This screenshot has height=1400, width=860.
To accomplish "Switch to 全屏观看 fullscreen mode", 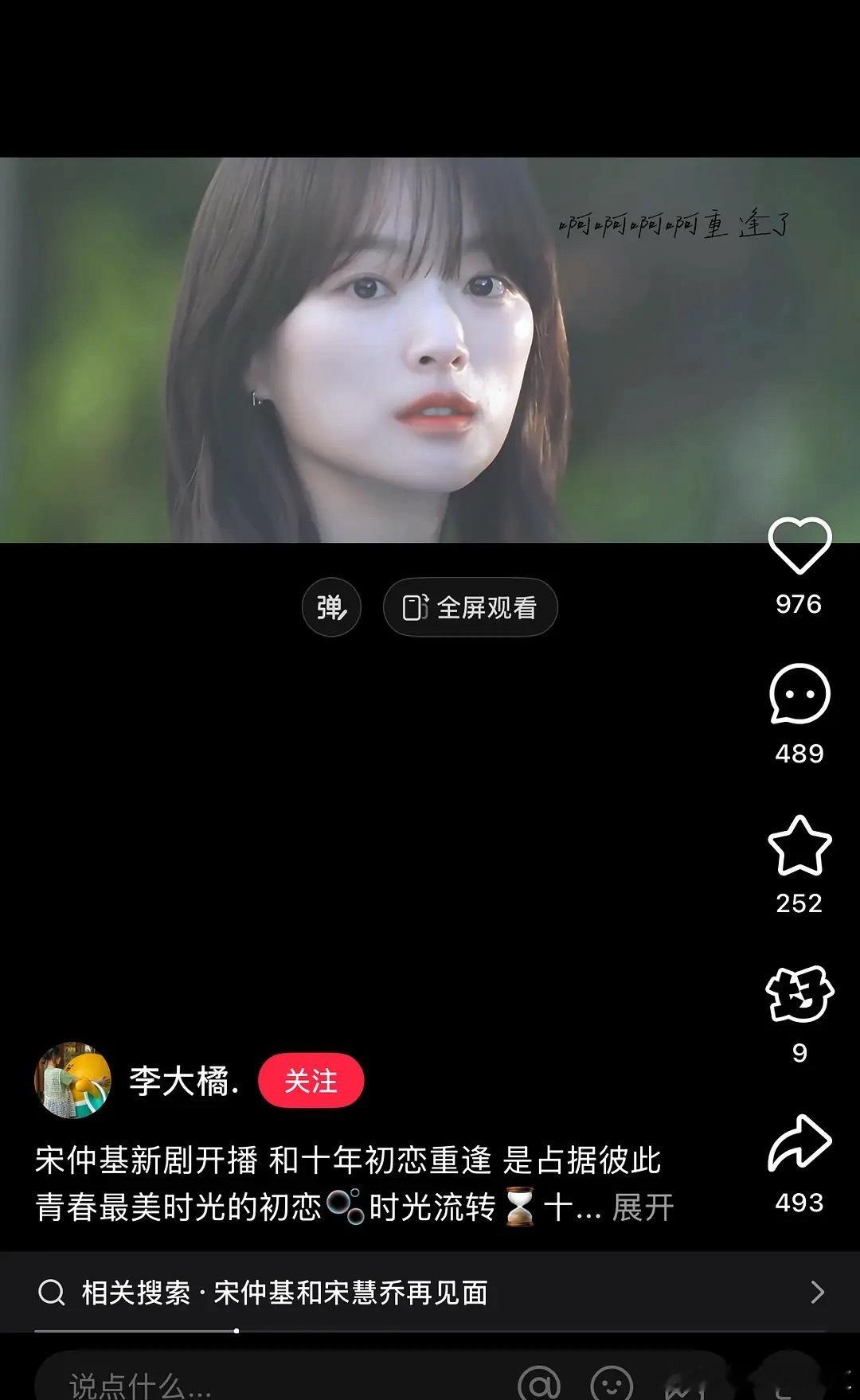I will tap(470, 607).
